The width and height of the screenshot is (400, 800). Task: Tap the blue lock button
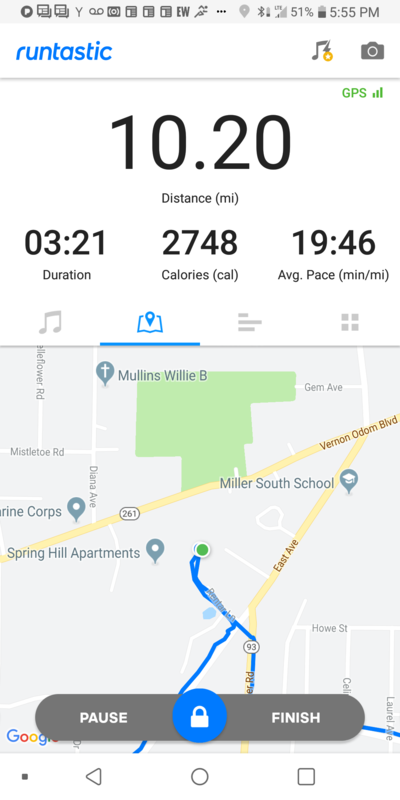(x=199, y=716)
